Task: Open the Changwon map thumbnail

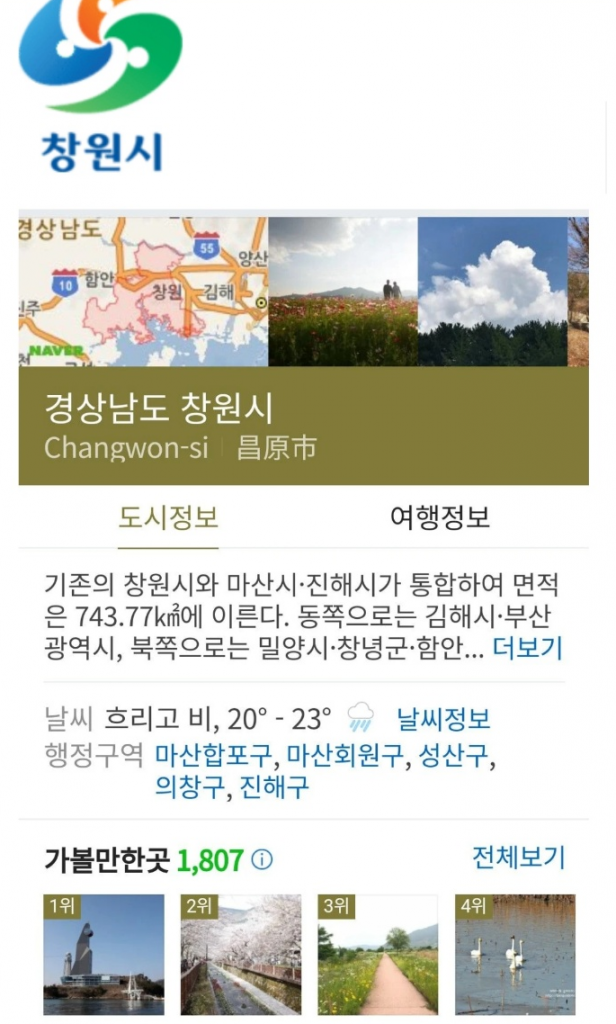Action: tap(143, 291)
